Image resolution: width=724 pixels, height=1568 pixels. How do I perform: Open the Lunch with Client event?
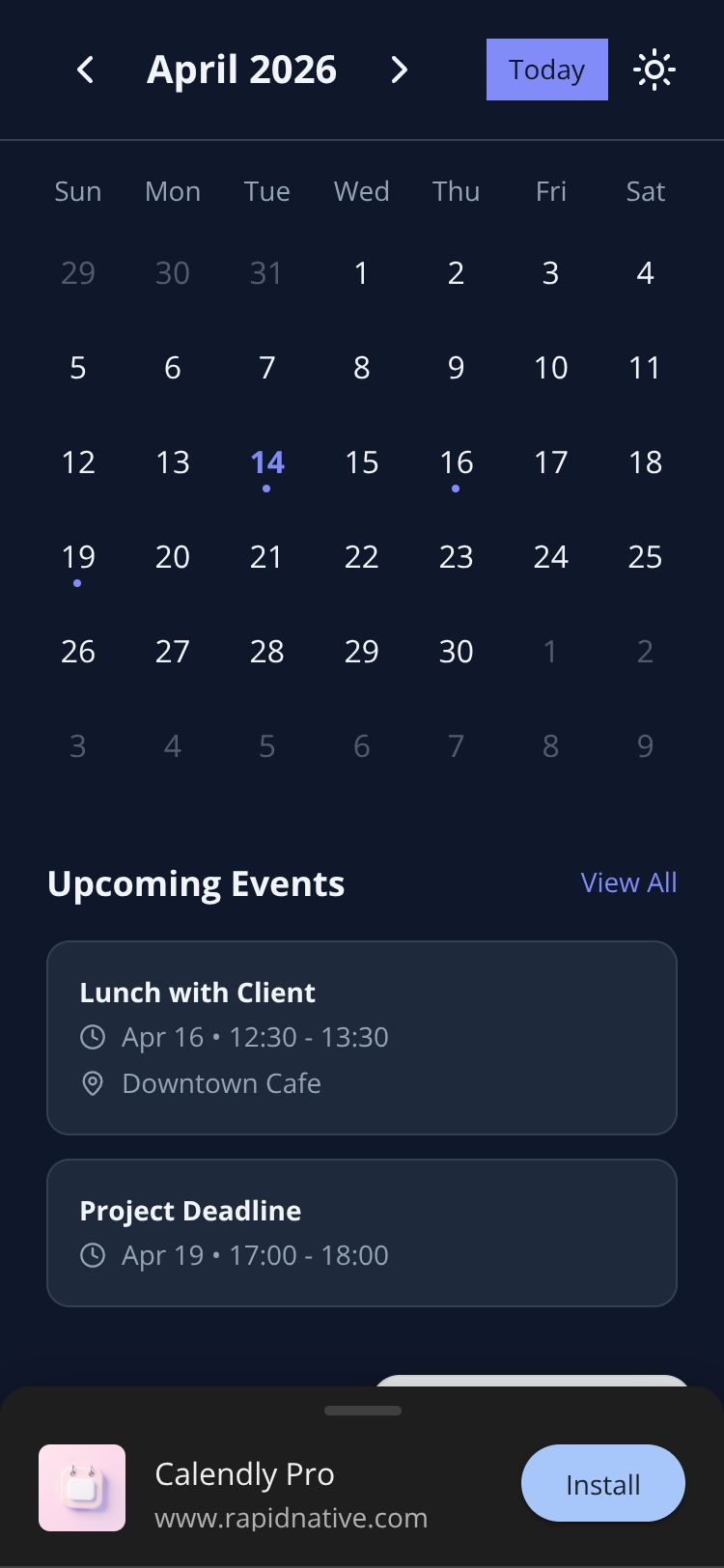pos(361,1037)
